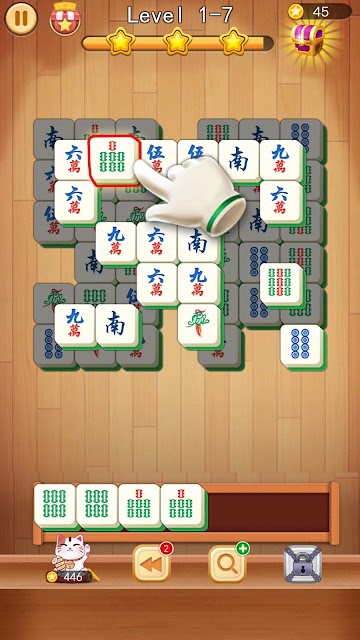Tap the lucky cat with 446 coins
The height and width of the screenshot is (640, 360).
tap(69, 558)
